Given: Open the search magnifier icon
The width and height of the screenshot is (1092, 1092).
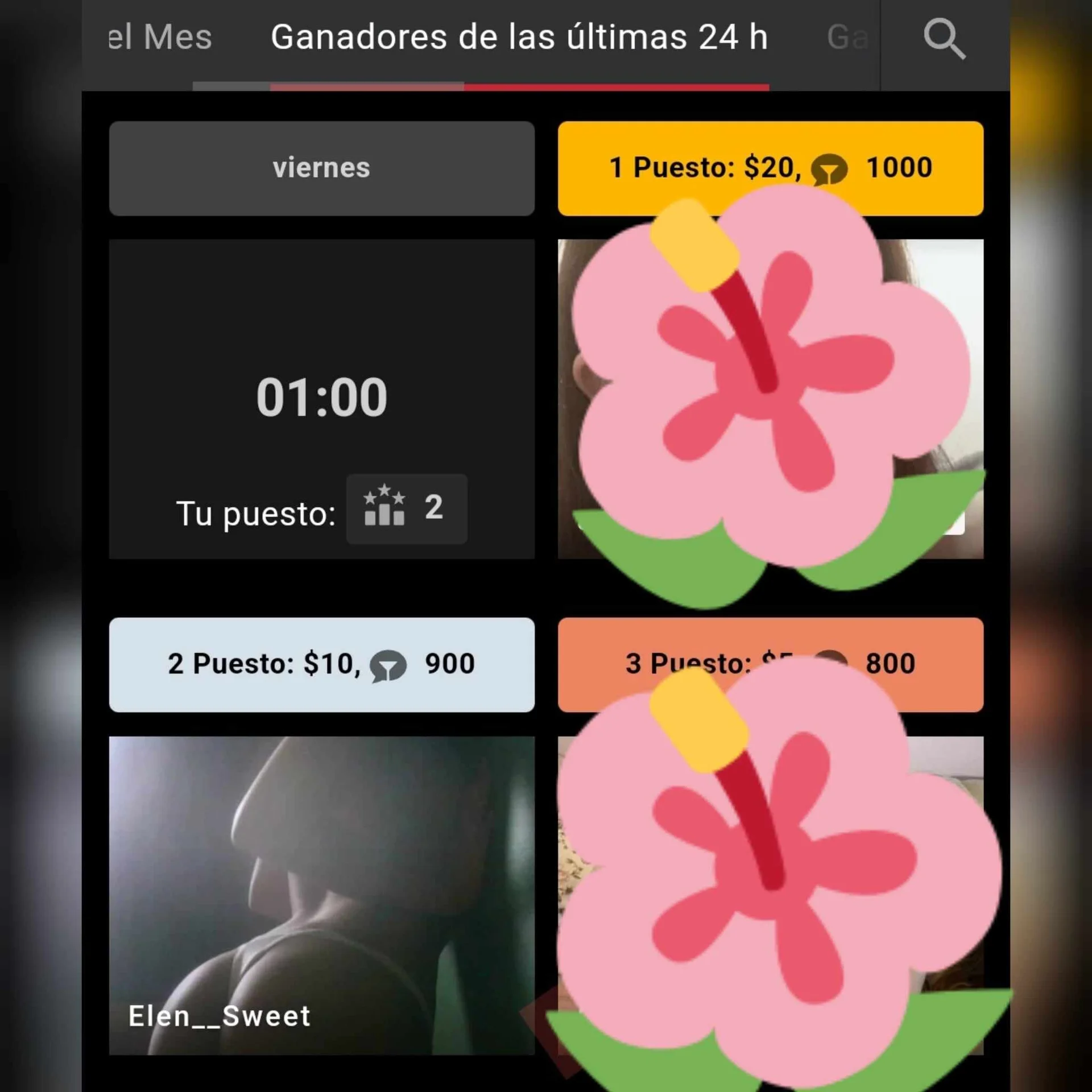Looking at the screenshot, I should 944,39.
